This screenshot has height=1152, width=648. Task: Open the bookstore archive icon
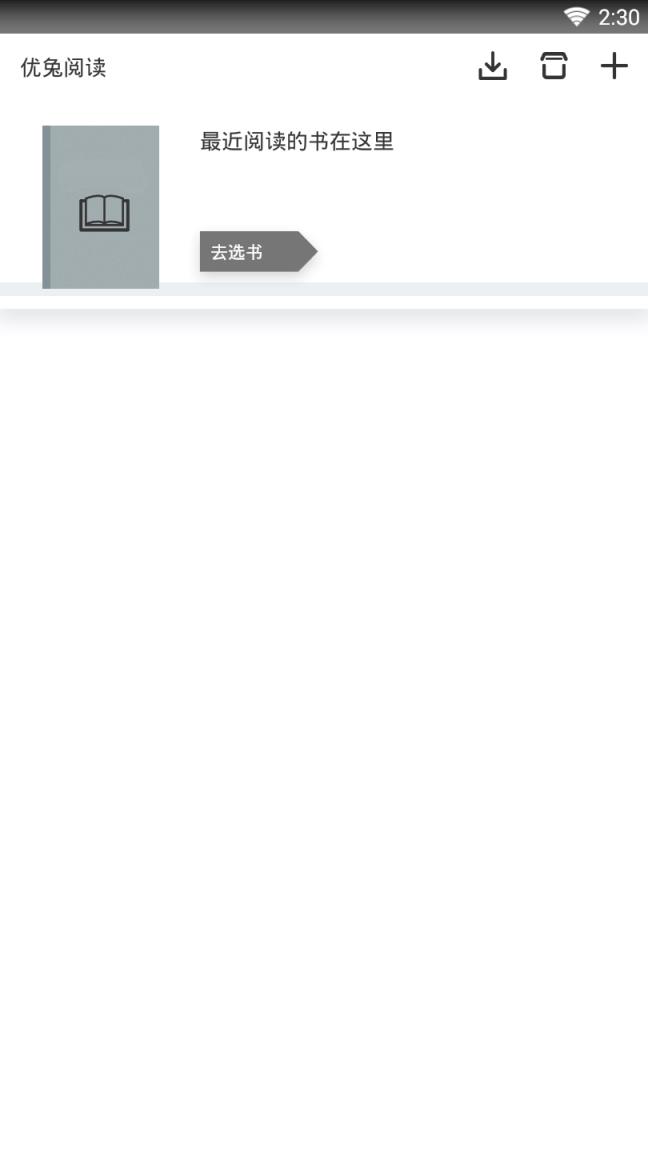553,67
